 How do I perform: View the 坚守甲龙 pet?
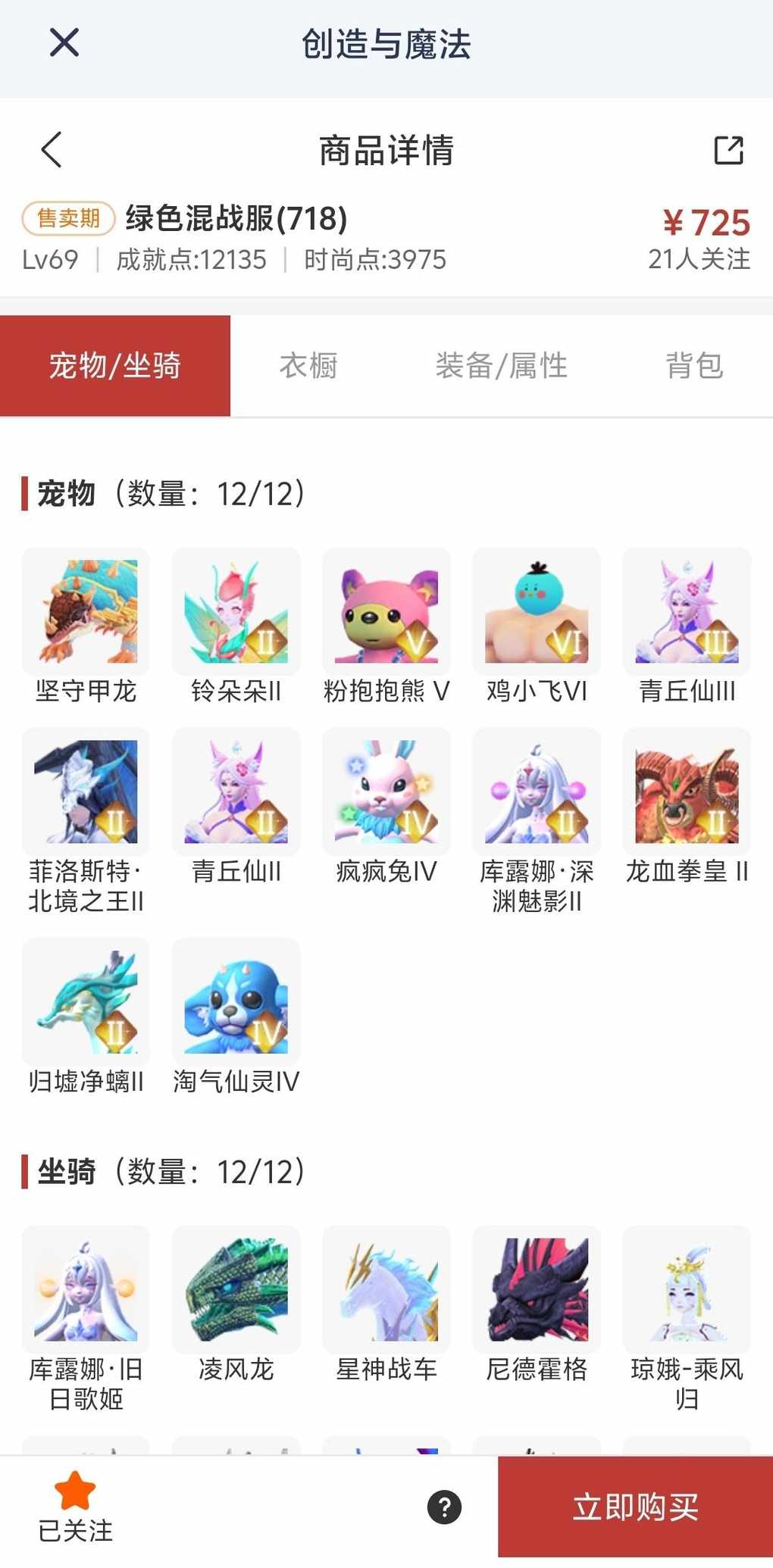pyautogui.click(x=86, y=612)
